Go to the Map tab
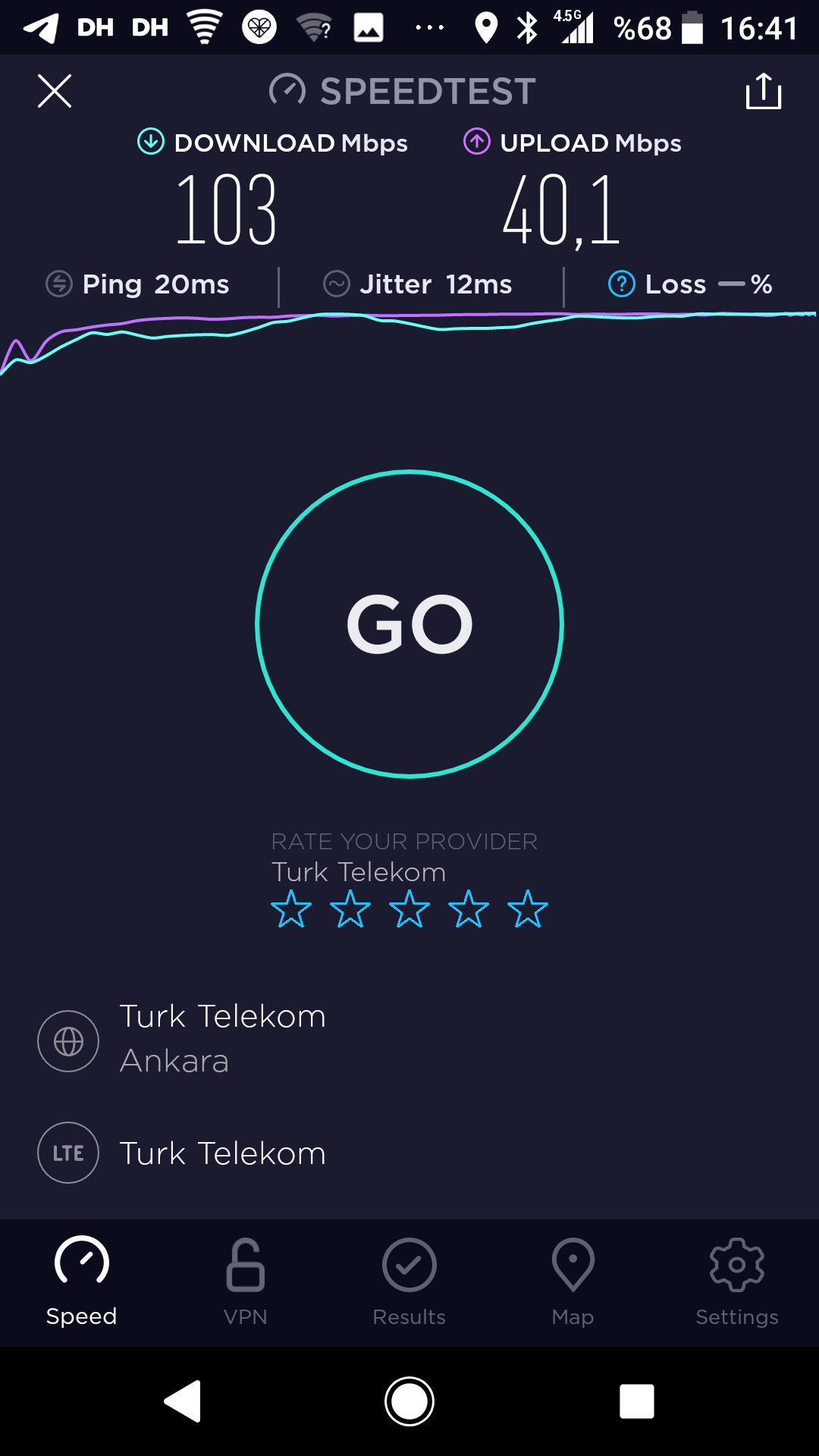The width and height of the screenshot is (819, 1456). coord(573,1282)
